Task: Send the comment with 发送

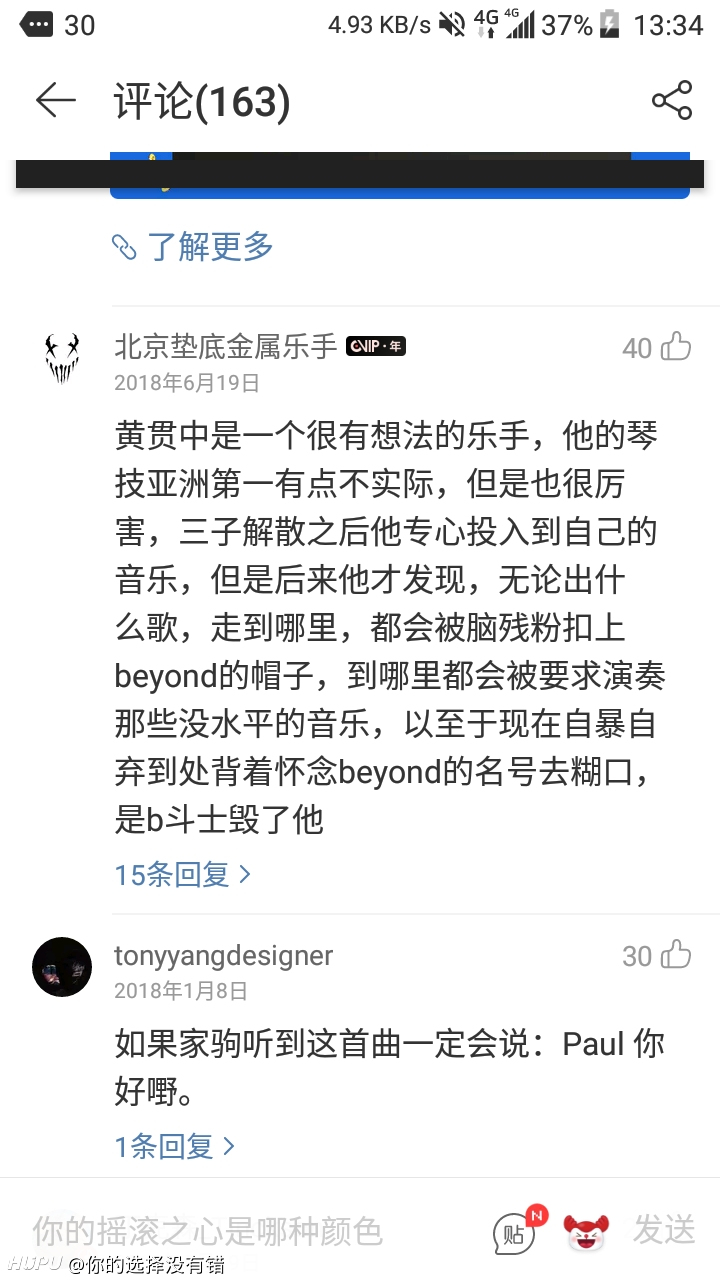Action: (664, 1231)
